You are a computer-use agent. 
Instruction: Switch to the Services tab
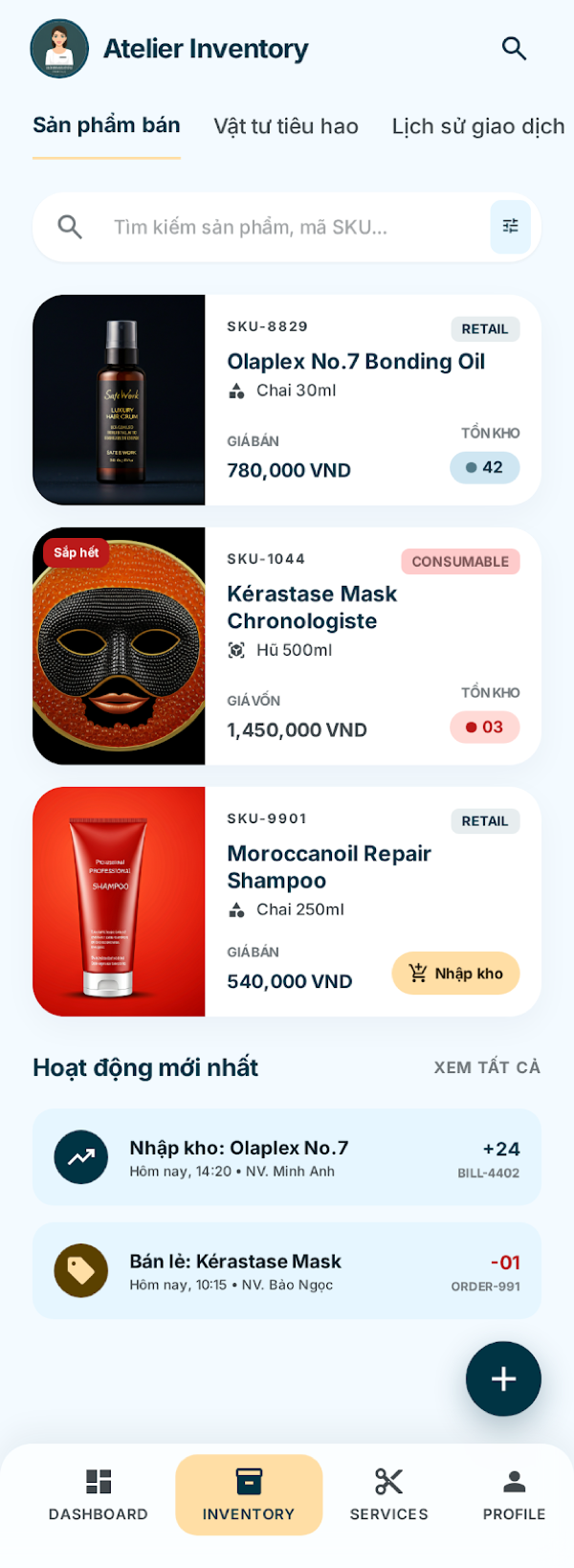click(388, 1494)
